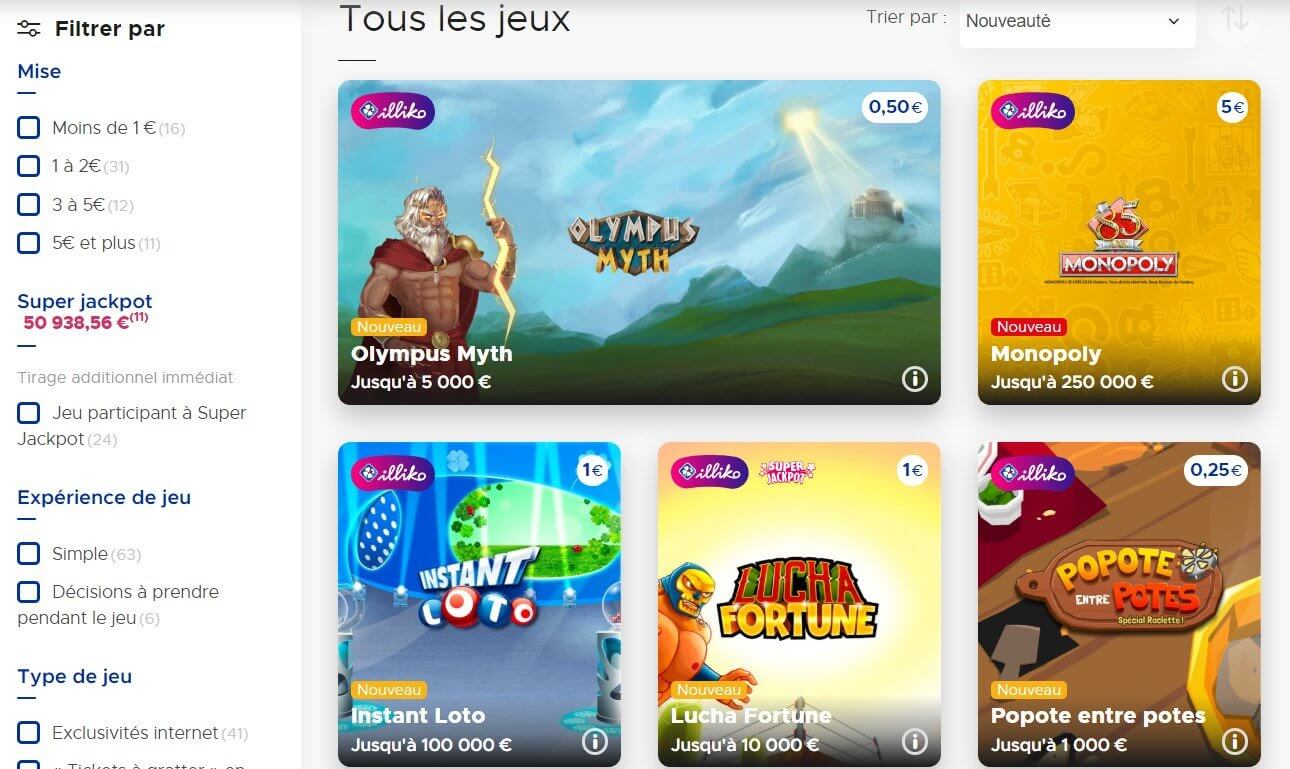See details via Lucha Fortune info icon
Screen dimensions: 1290x769
point(914,741)
